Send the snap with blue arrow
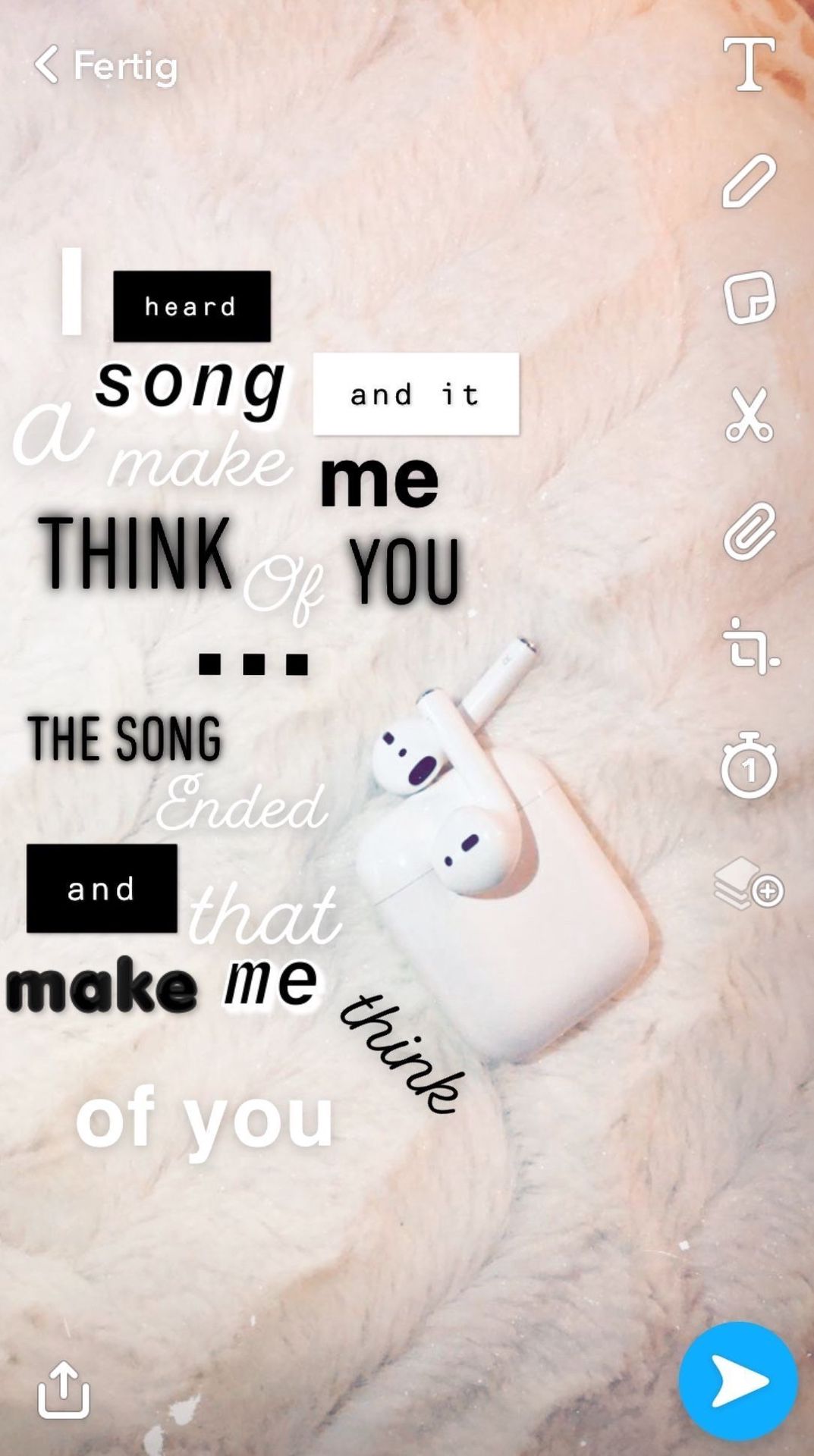The height and width of the screenshot is (1456, 814). 737,1381
